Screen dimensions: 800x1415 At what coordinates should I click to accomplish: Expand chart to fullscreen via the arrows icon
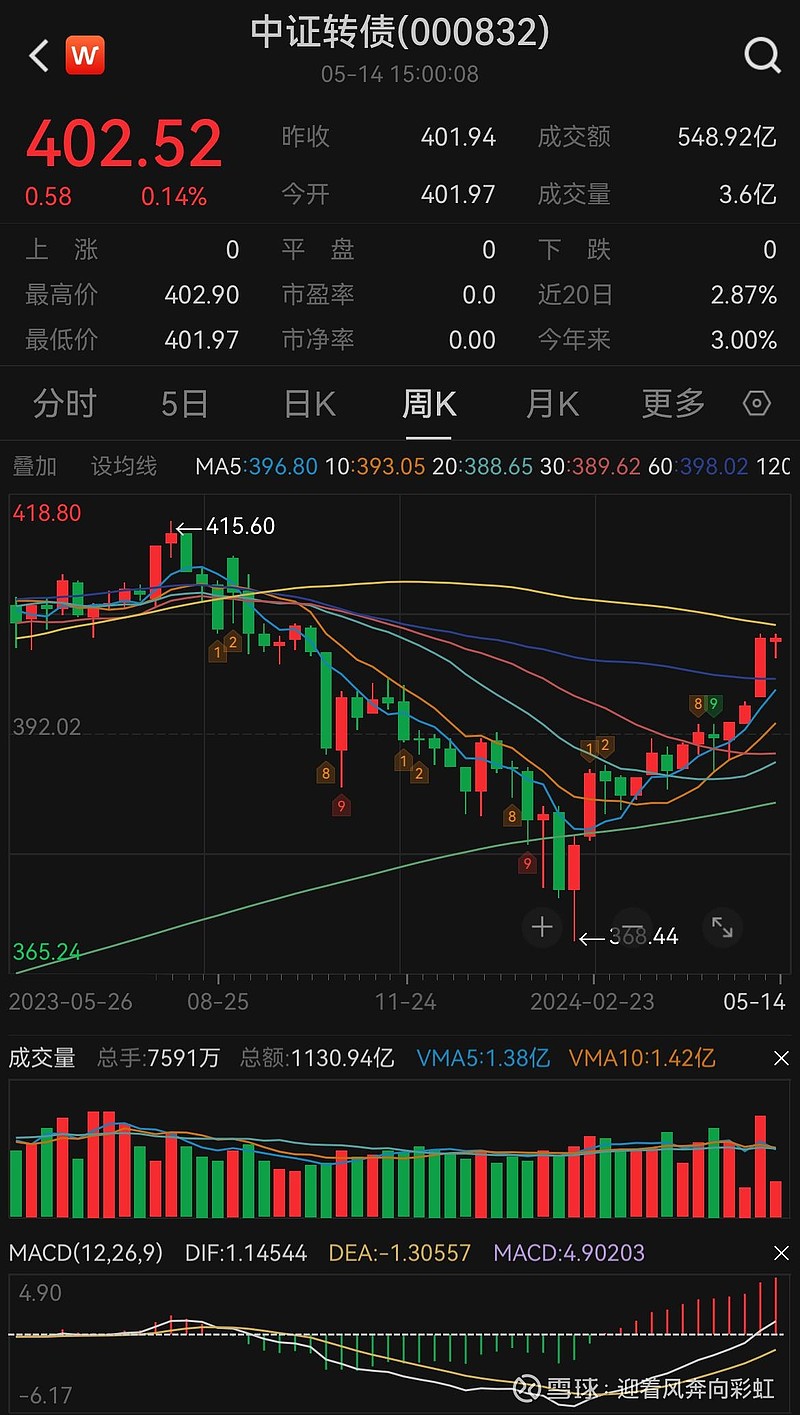723,928
